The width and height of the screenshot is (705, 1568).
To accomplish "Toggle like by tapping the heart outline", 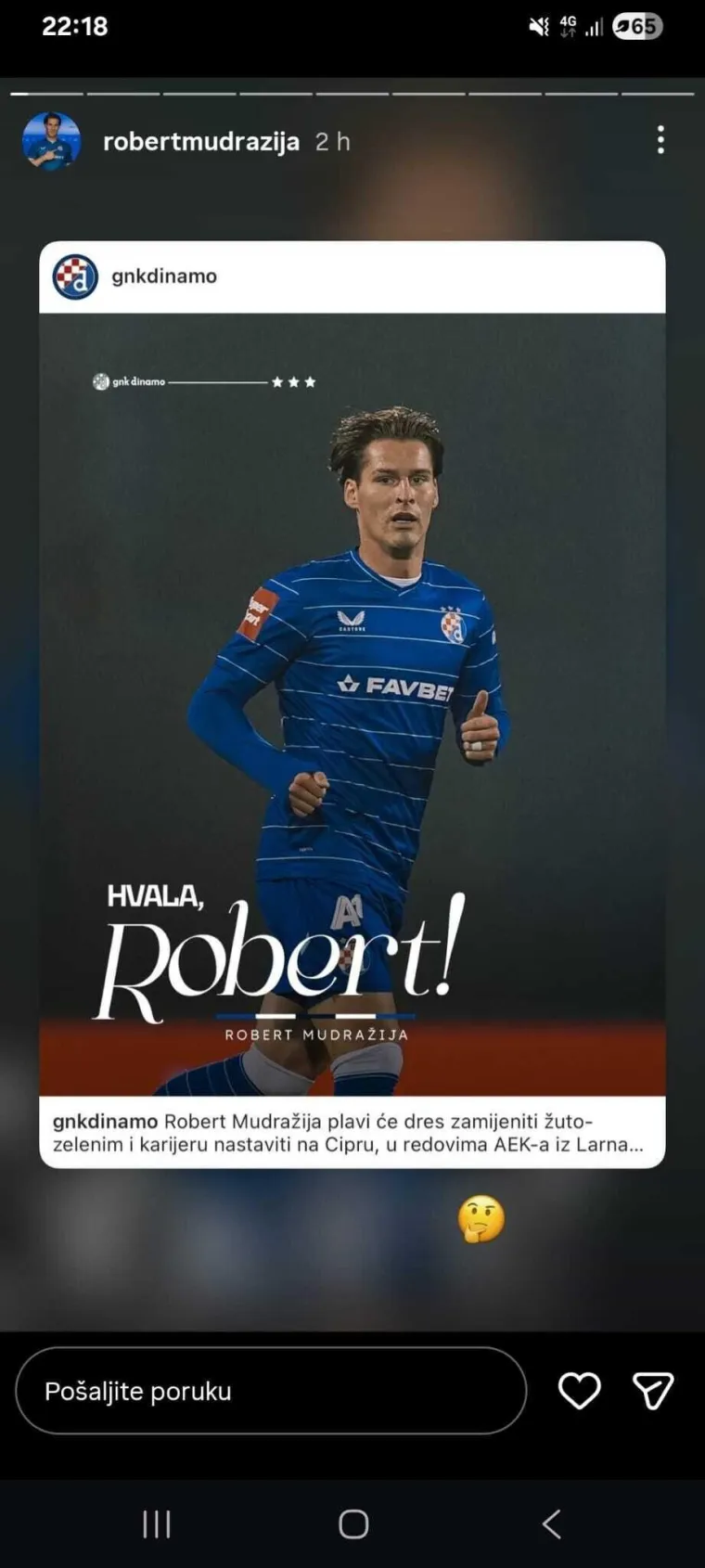I will (x=581, y=1391).
